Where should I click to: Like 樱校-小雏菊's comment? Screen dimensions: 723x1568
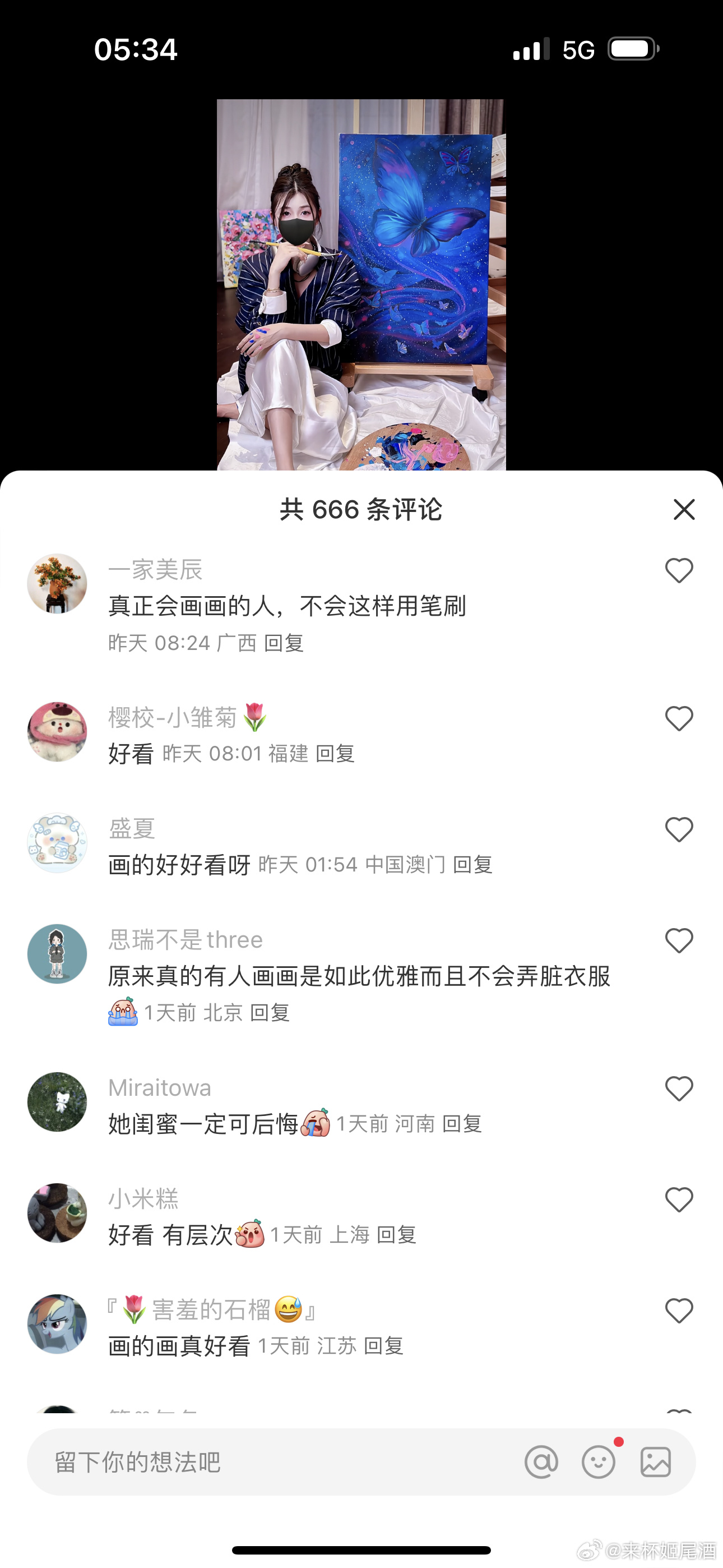click(679, 719)
